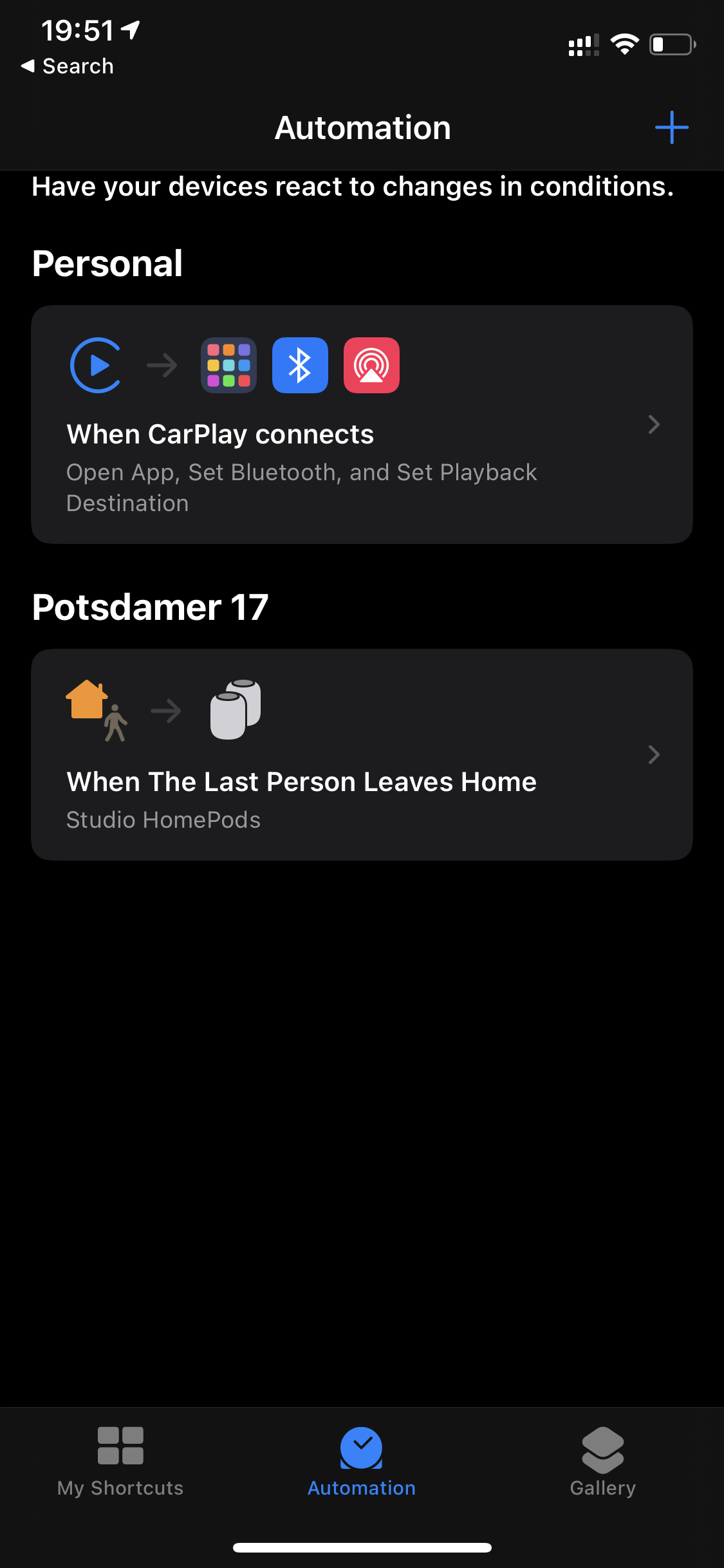Screen dimensions: 724x1568
Task: Open the When CarPlay connects automation
Action: tap(362, 425)
